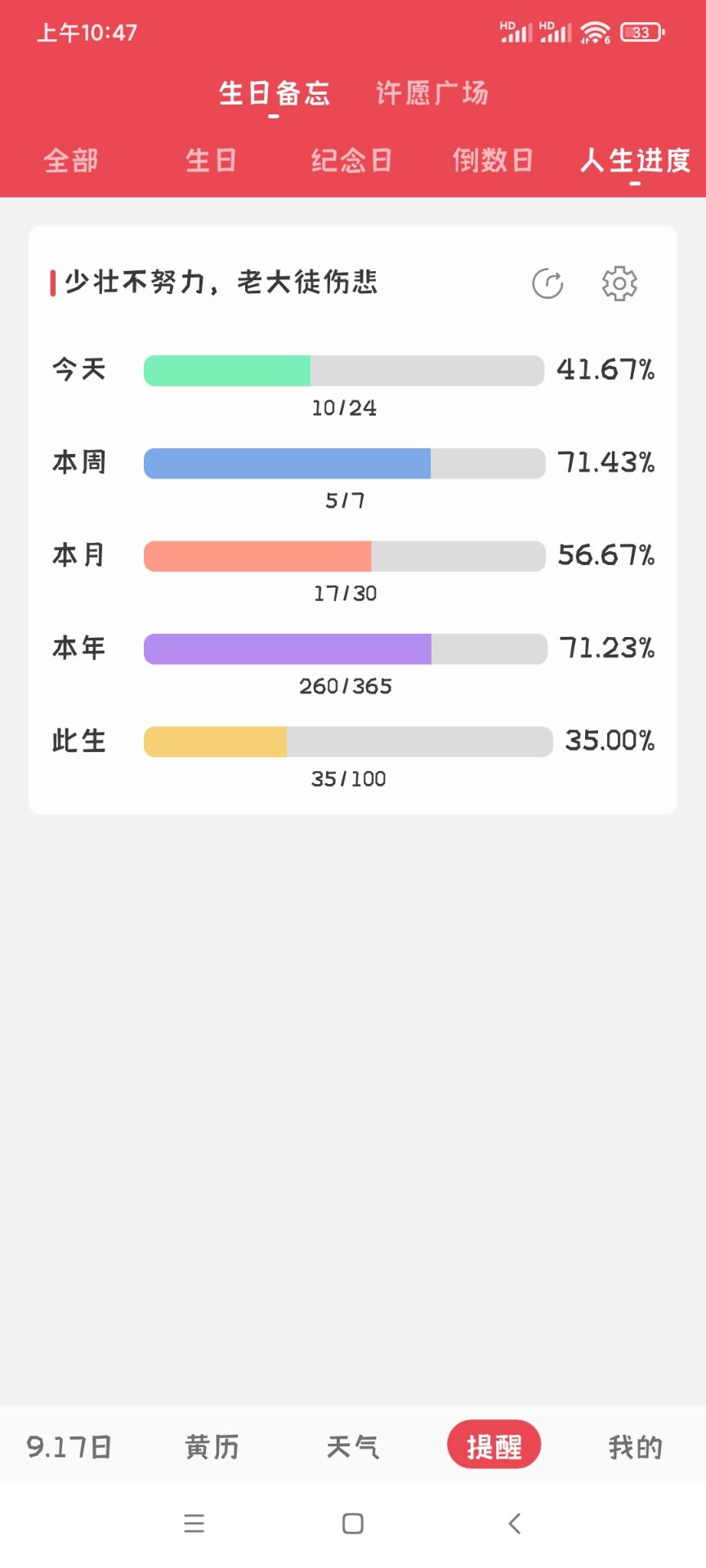The width and height of the screenshot is (706, 1568).
Task: View the 倒数日 category tab
Action: point(494,160)
